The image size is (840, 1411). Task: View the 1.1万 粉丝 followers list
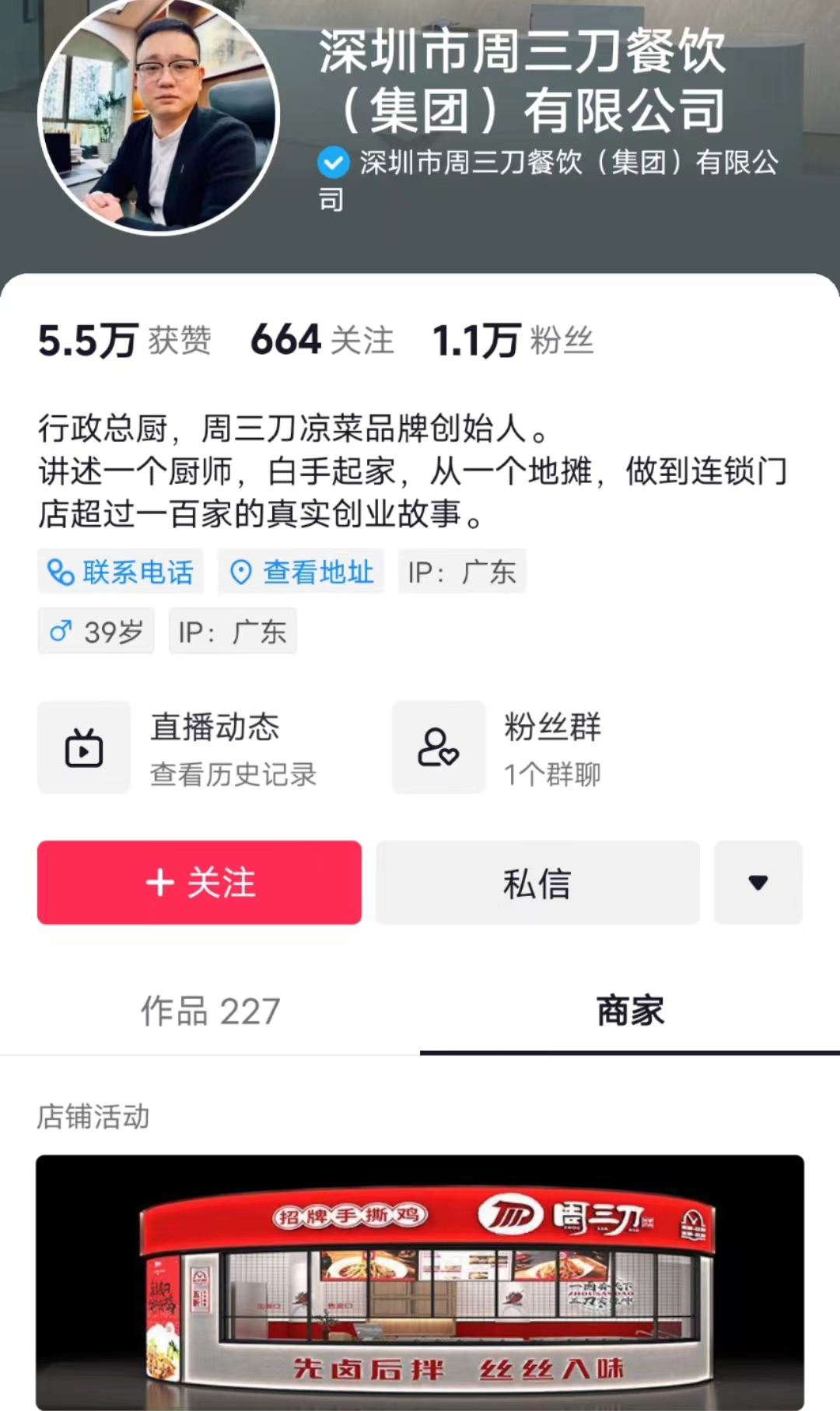click(513, 341)
